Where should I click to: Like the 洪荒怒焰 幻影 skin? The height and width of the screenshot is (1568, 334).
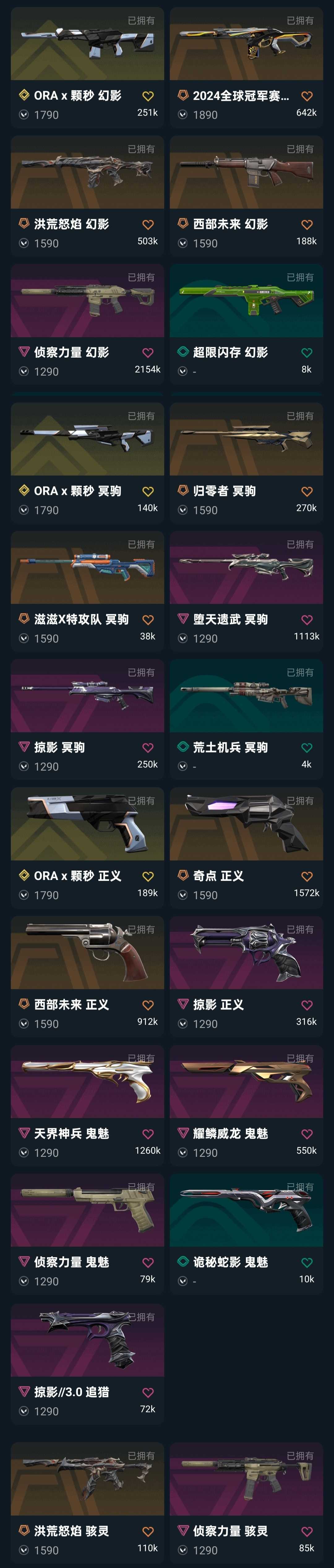(148, 224)
